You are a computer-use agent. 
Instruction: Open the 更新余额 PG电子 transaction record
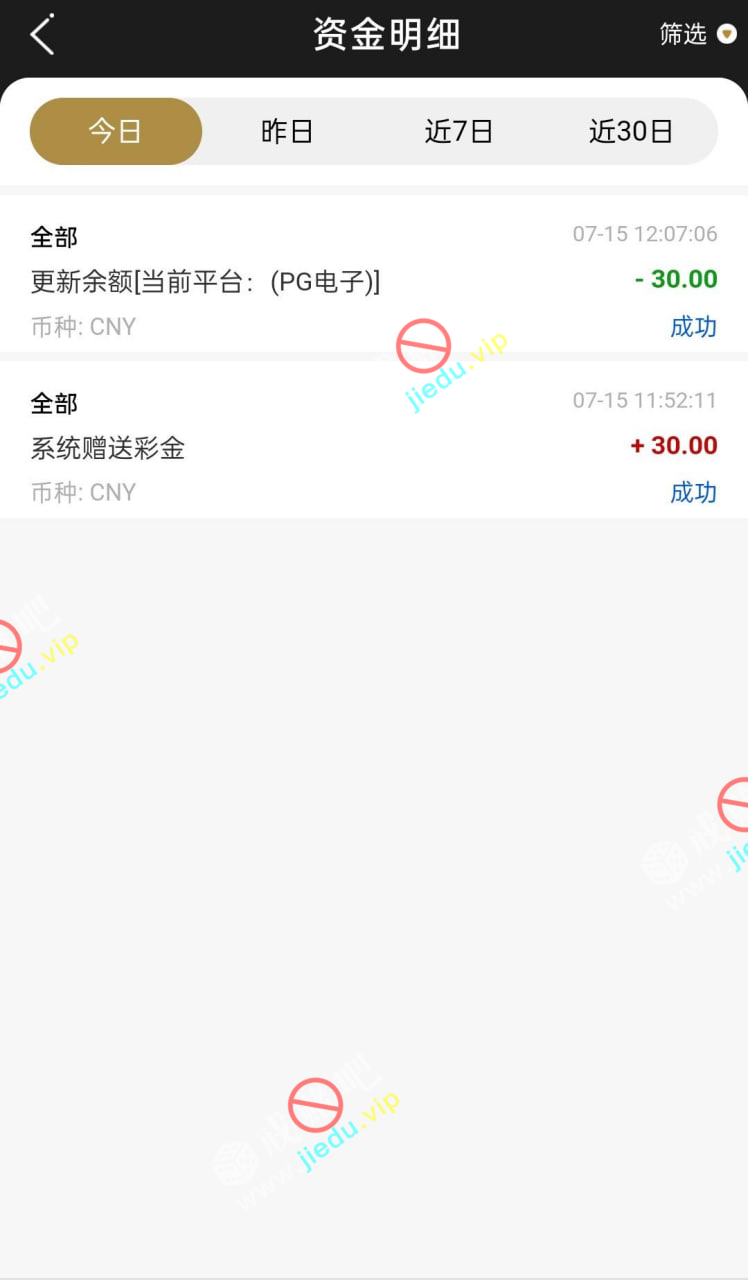tap(374, 280)
